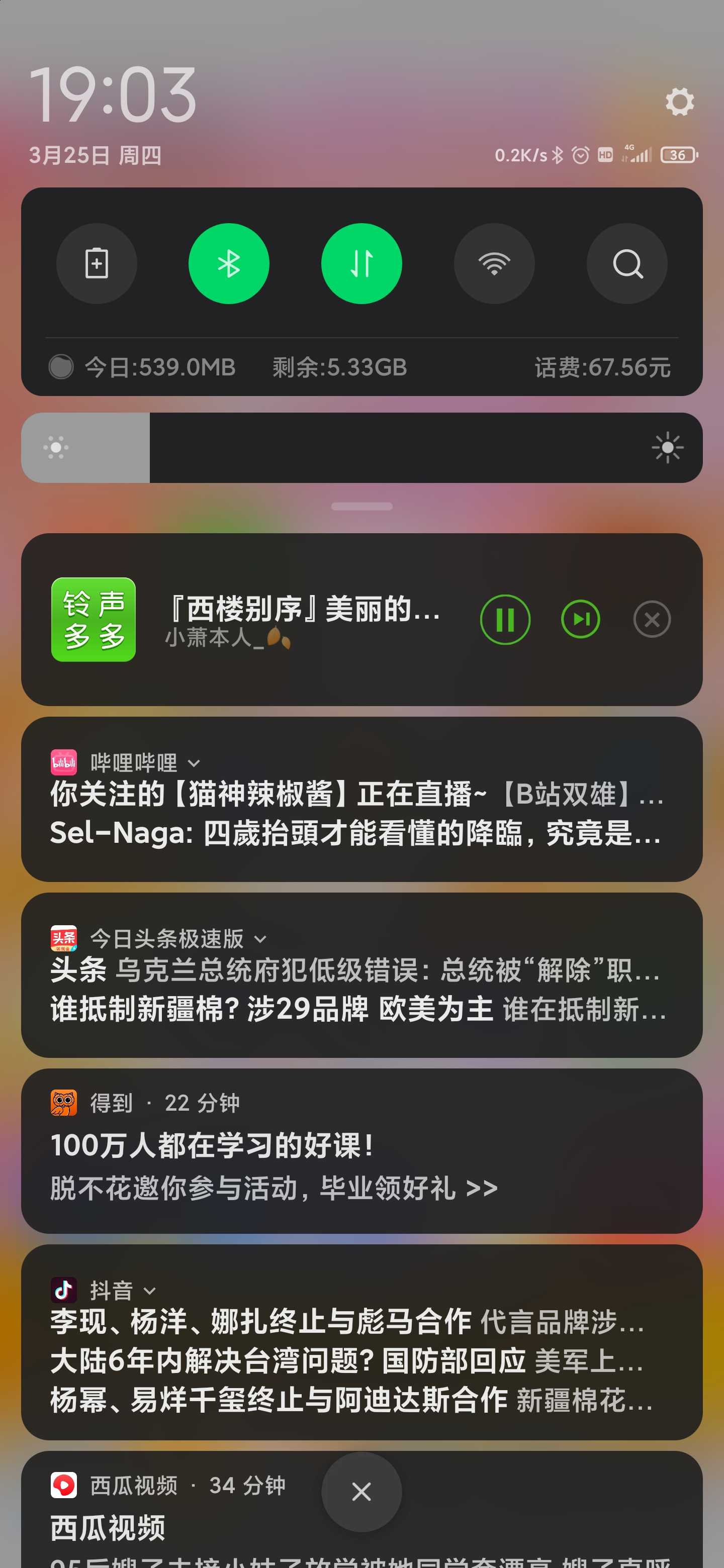Toggle the battery saver tile
Image resolution: width=724 pixels, height=1568 pixels.
click(97, 263)
